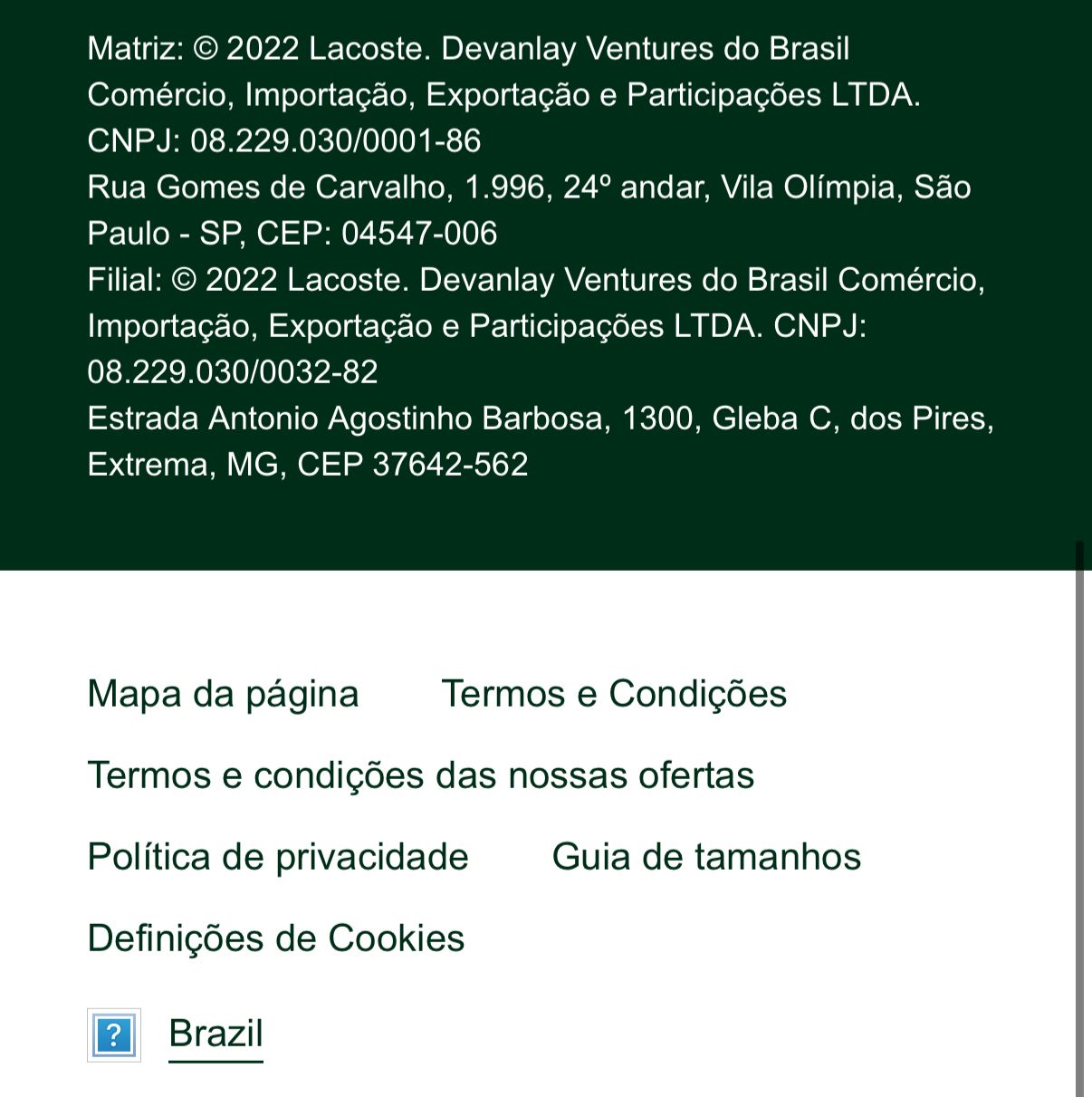Open the Mapa da página link
The image size is (1092, 1097).
223,695
